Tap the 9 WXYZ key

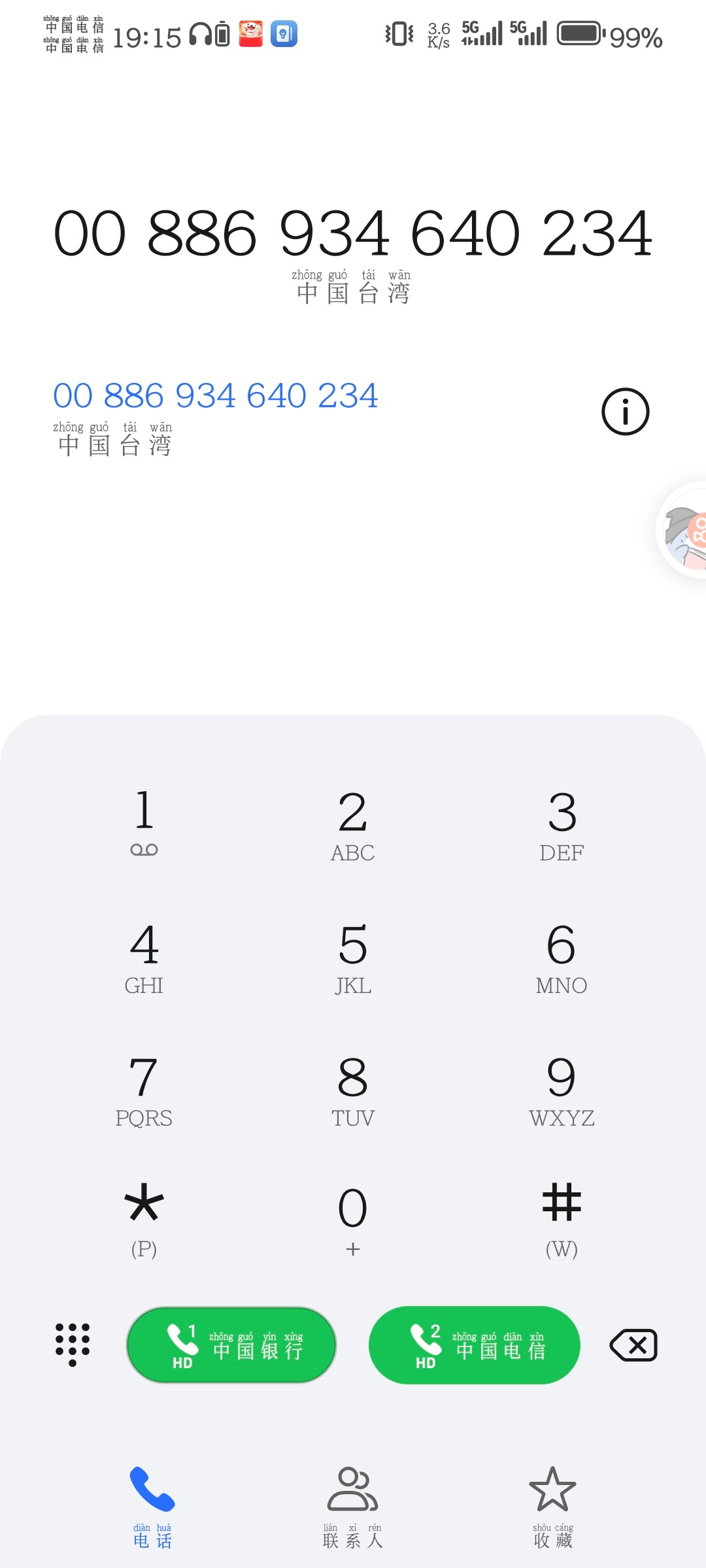[x=562, y=1090]
